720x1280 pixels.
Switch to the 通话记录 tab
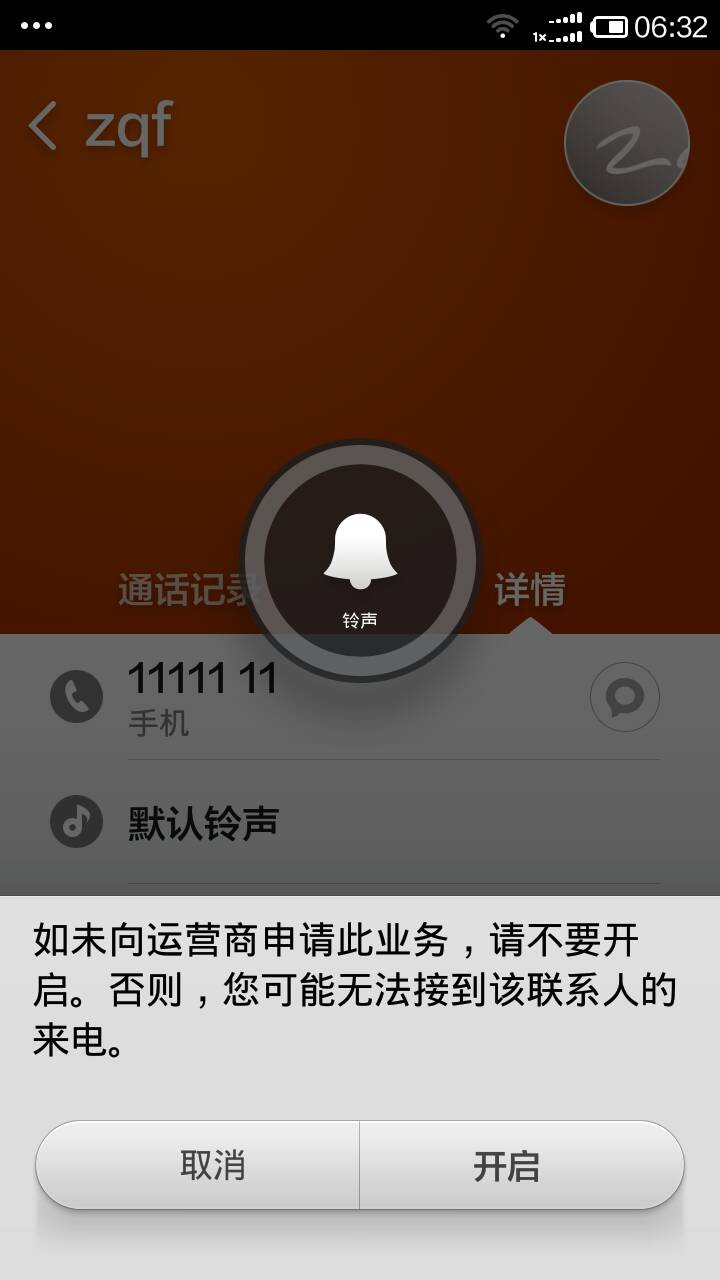pos(180,590)
